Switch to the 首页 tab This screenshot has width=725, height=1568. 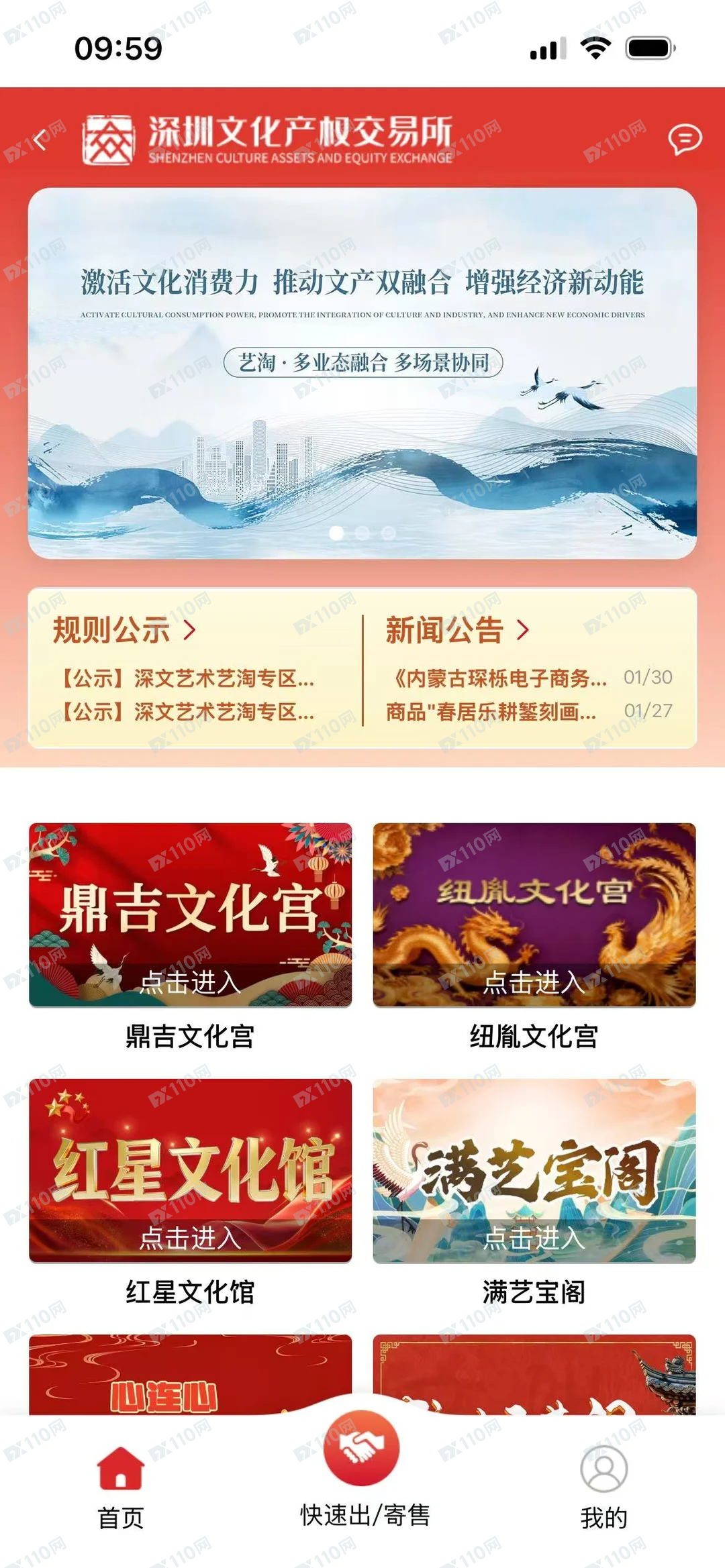[121, 1486]
